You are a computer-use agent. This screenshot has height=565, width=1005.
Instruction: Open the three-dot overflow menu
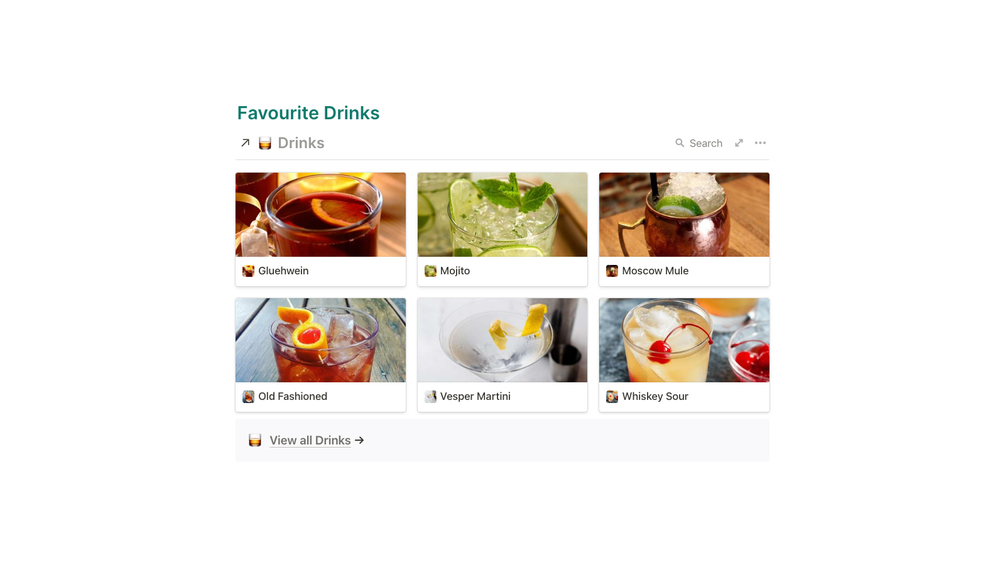pyautogui.click(x=760, y=143)
